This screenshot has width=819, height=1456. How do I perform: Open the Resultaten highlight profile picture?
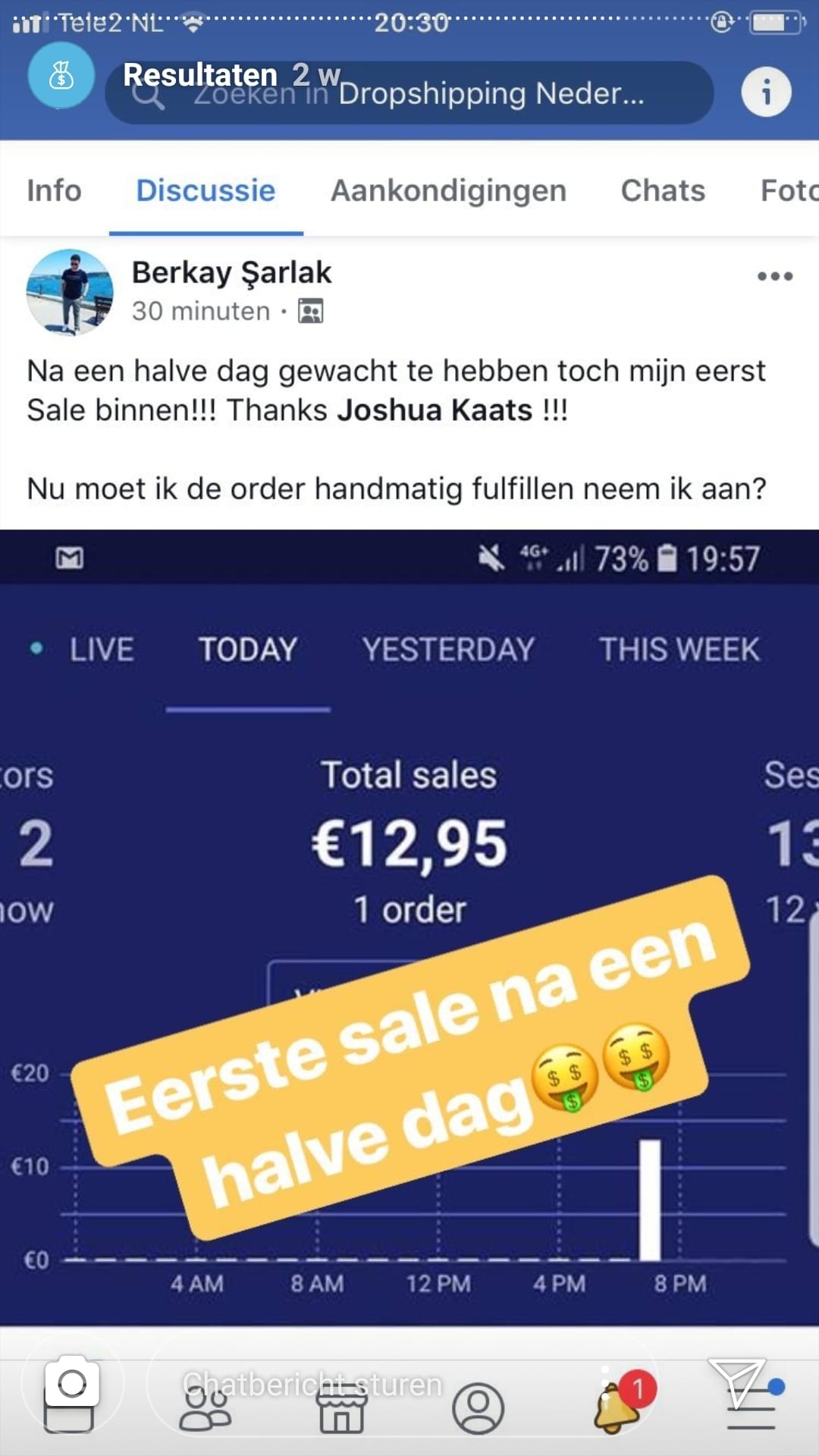click(61, 76)
